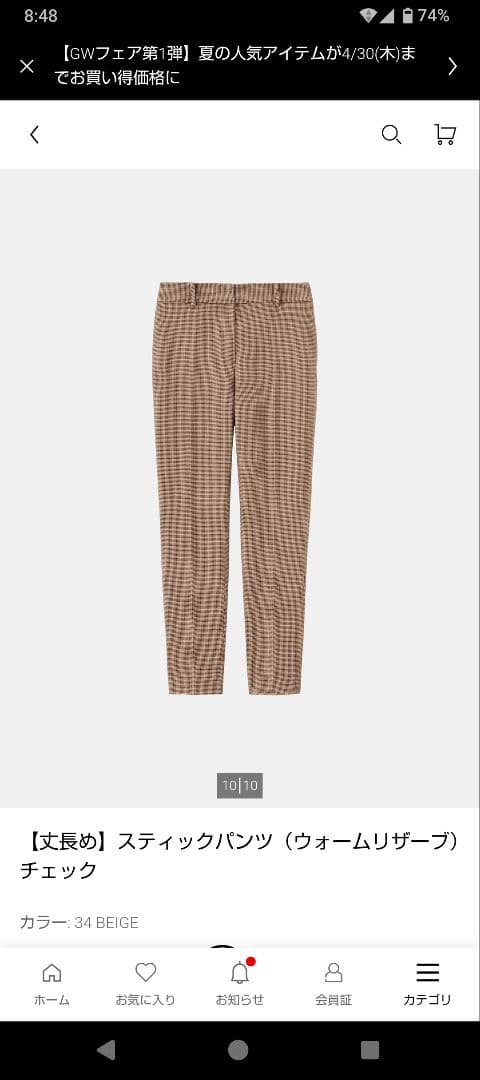The height and width of the screenshot is (1080, 480).
Task: Open the カテゴリ menu tab
Action: [427, 984]
